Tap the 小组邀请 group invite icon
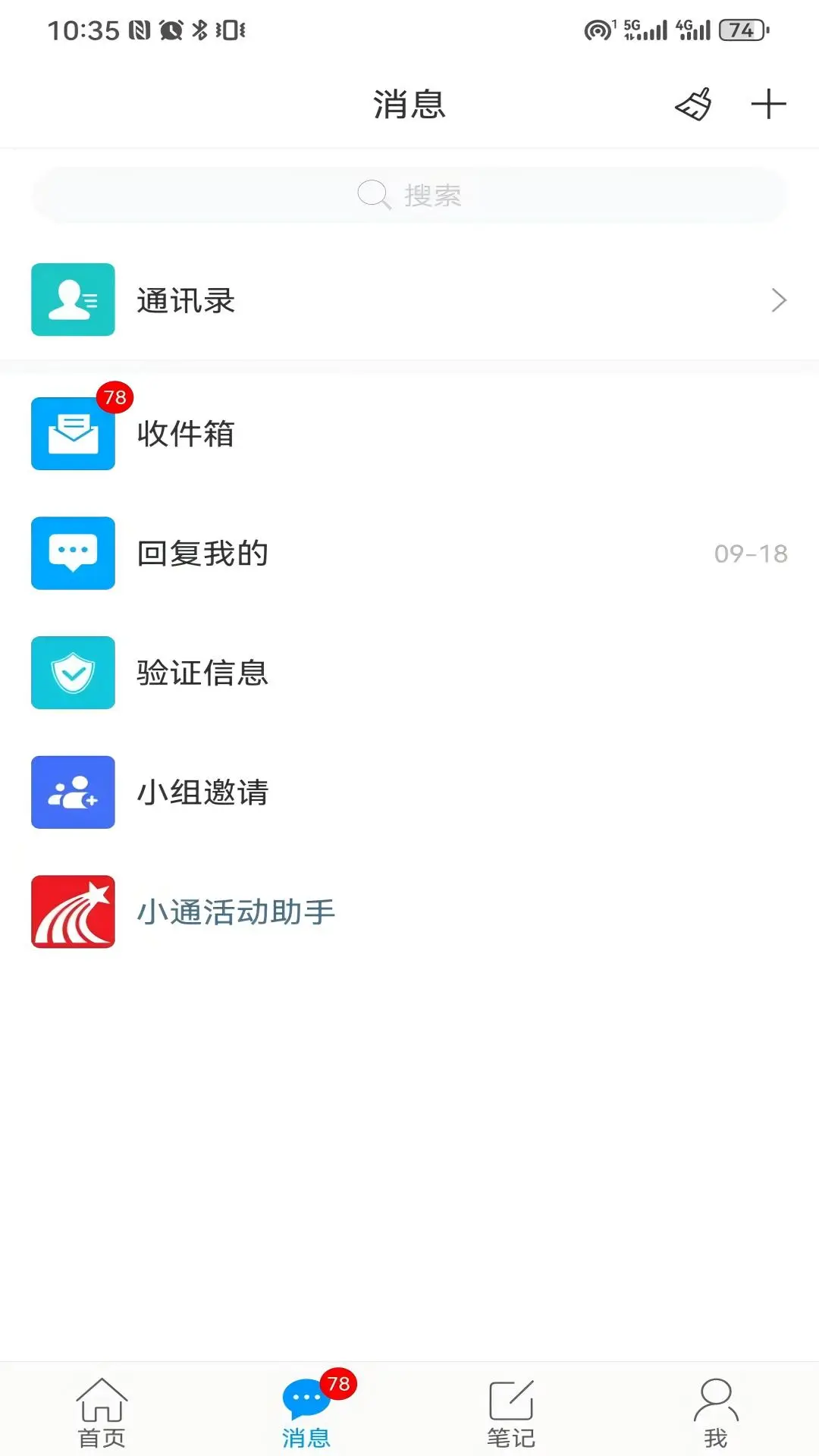Image resolution: width=819 pixels, height=1456 pixels. (x=73, y=792)
